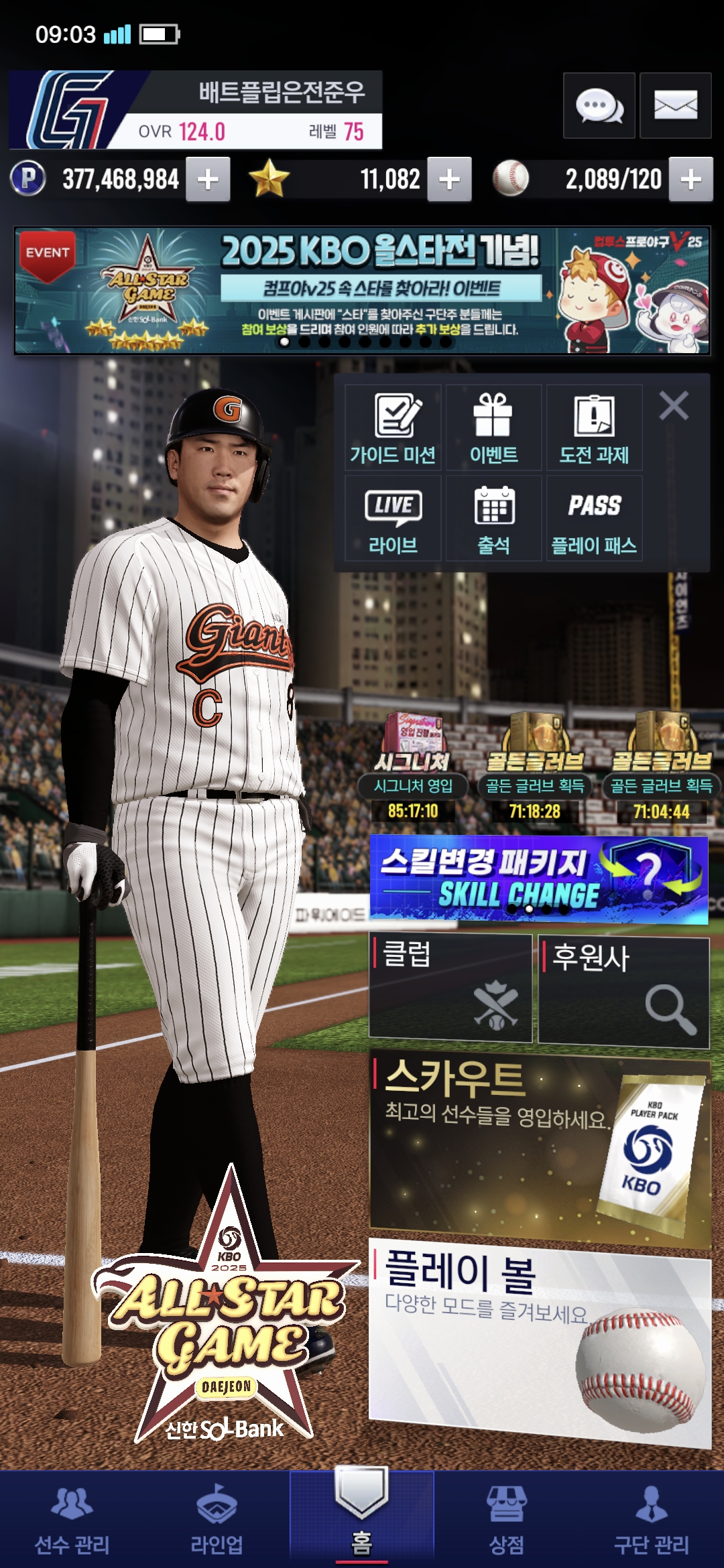The width and height of the screenshot is (724, 1568).
Task: Add more baseballs with the plus button
Action: click(x=690, y=180)
